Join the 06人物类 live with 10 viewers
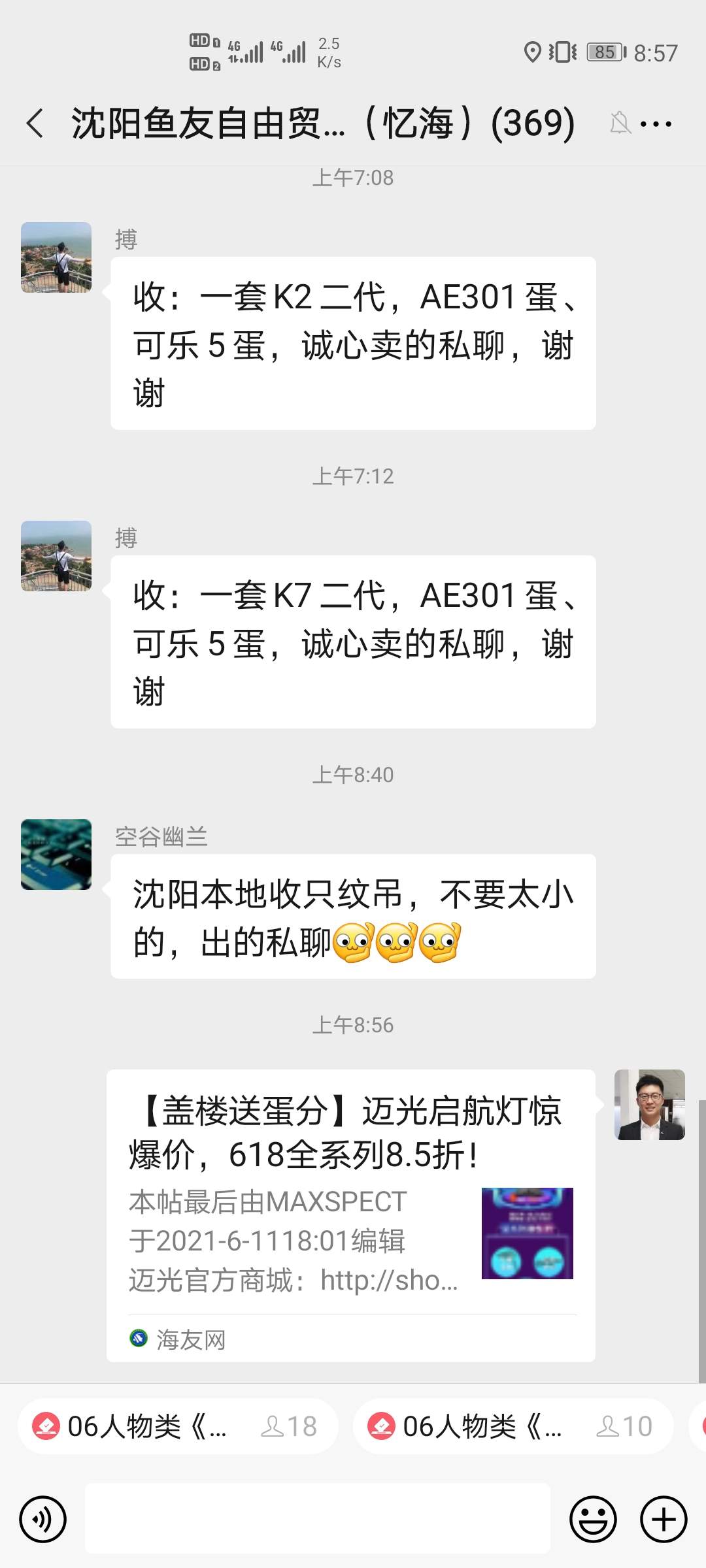The width and height of the screenshot is (706, 1568). pyautogui.click(x=512, y=1426)
